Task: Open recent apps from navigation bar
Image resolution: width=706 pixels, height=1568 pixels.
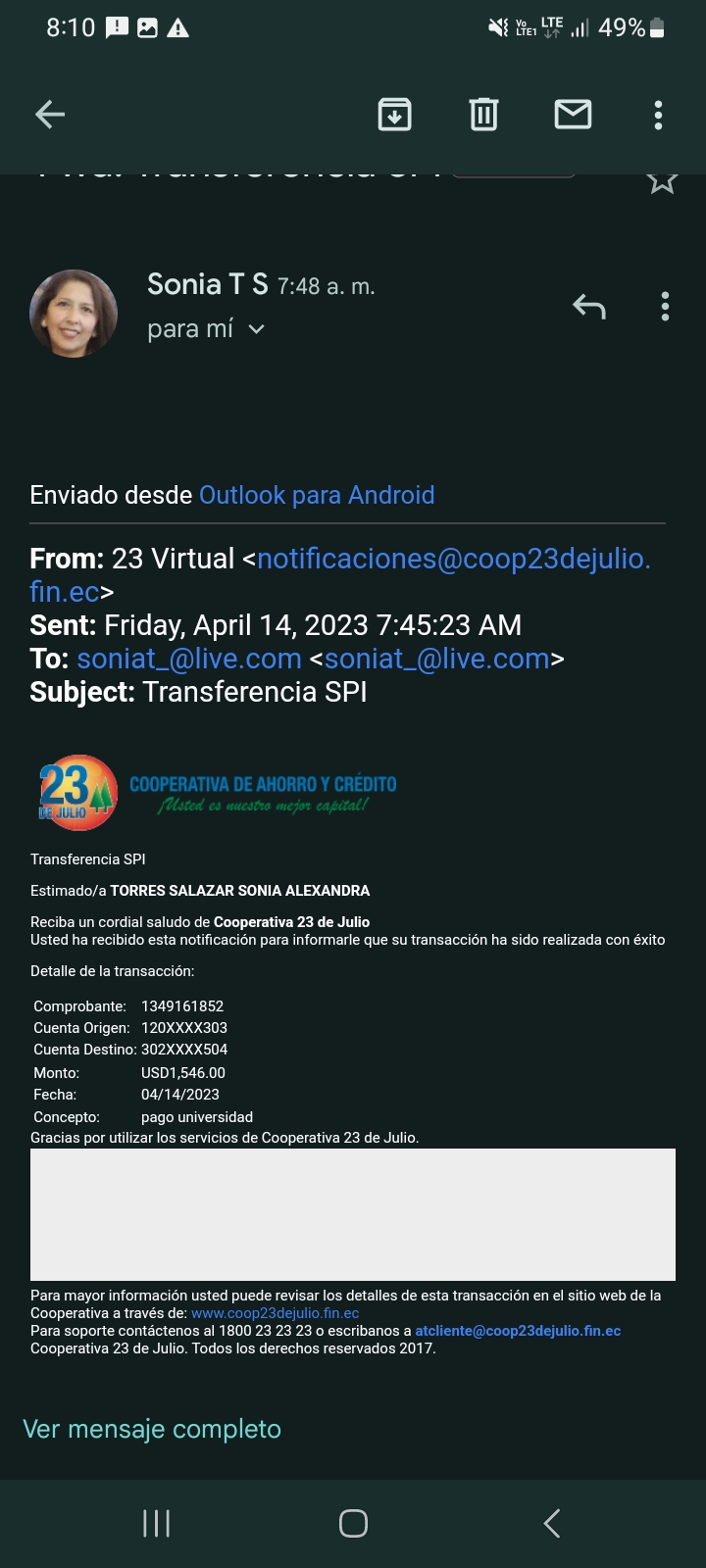Action: (x=157, y=1523)
